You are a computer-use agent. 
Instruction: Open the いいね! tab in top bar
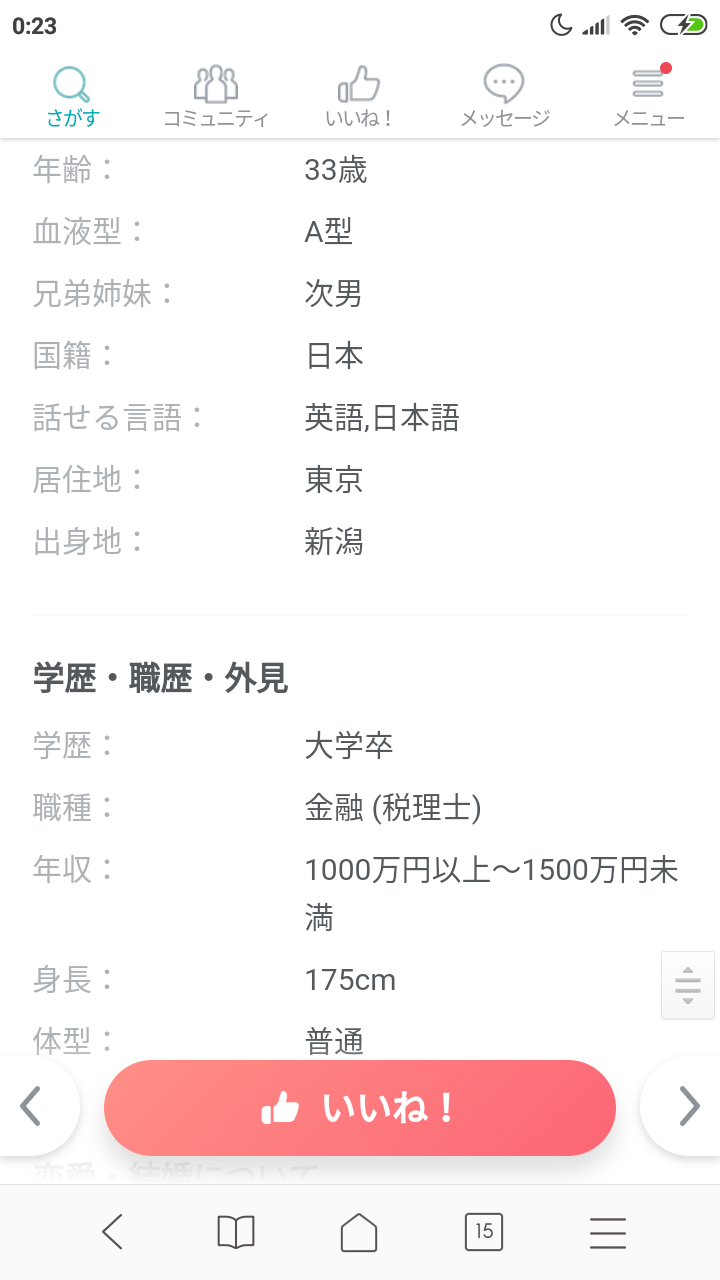click(359, 97)
